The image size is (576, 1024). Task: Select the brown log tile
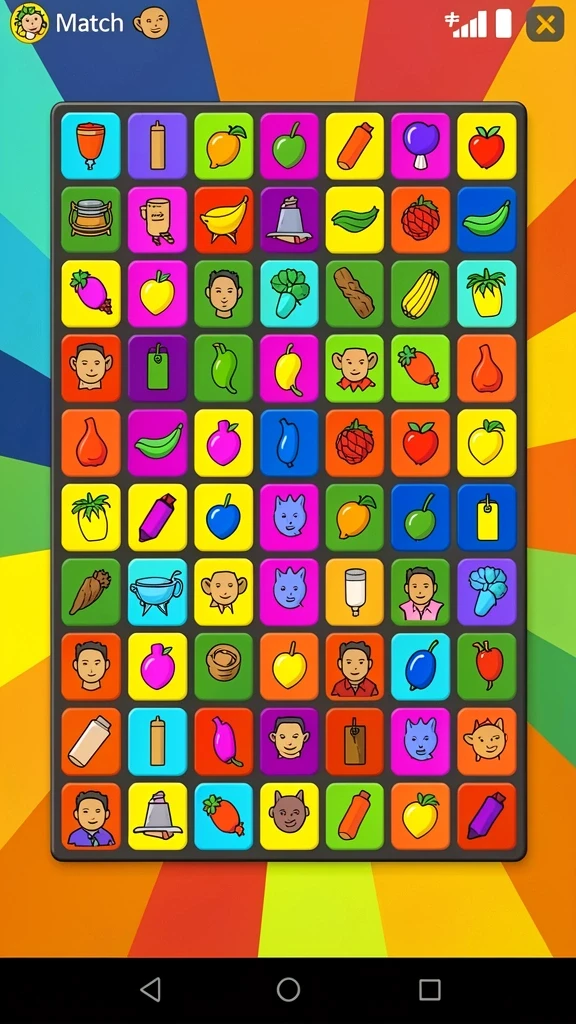coord(355,294)
